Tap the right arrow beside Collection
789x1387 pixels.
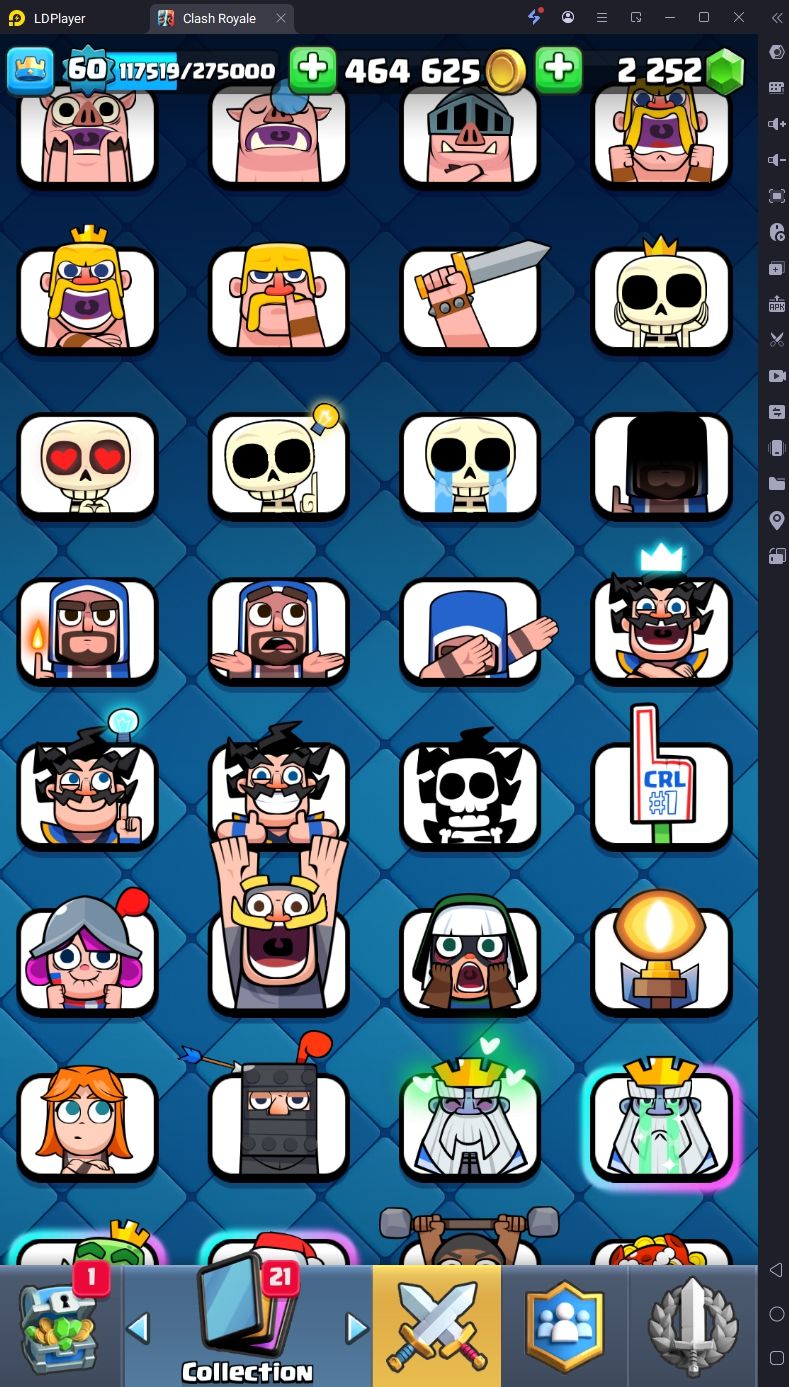click(356, 1328)
